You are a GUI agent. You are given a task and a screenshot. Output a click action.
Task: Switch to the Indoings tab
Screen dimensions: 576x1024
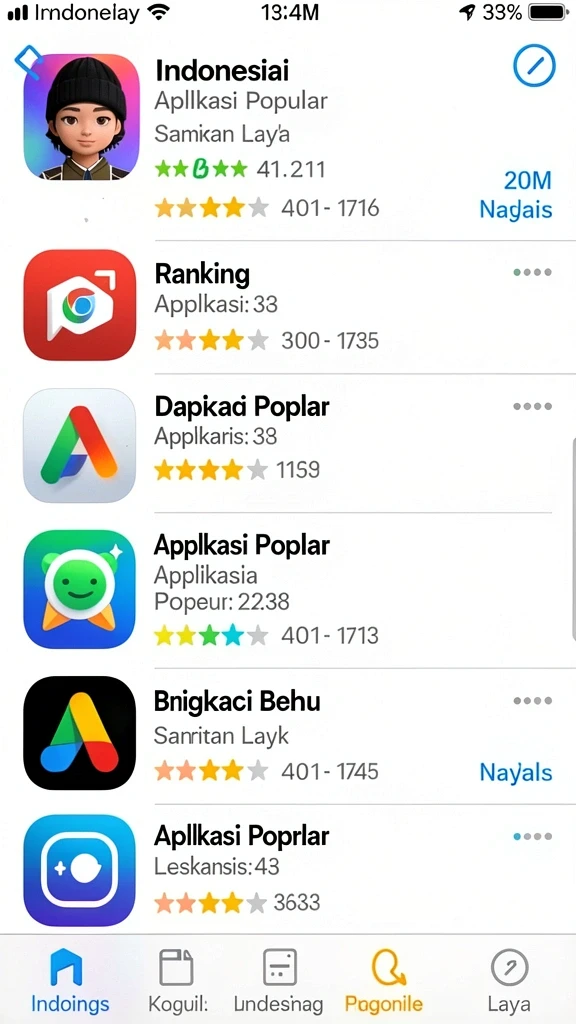(70, 980)
